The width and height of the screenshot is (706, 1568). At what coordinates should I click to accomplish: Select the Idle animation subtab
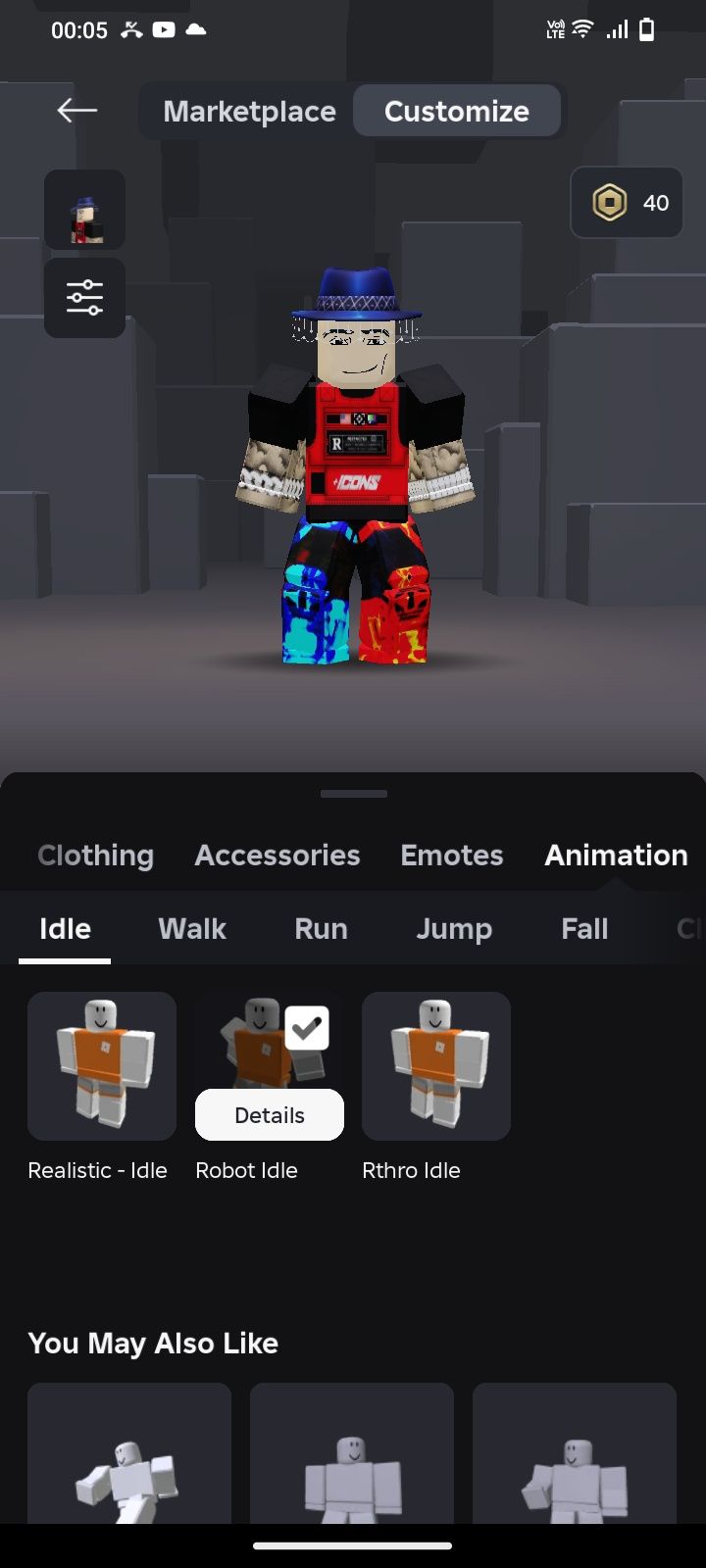[x=65, y=928]
